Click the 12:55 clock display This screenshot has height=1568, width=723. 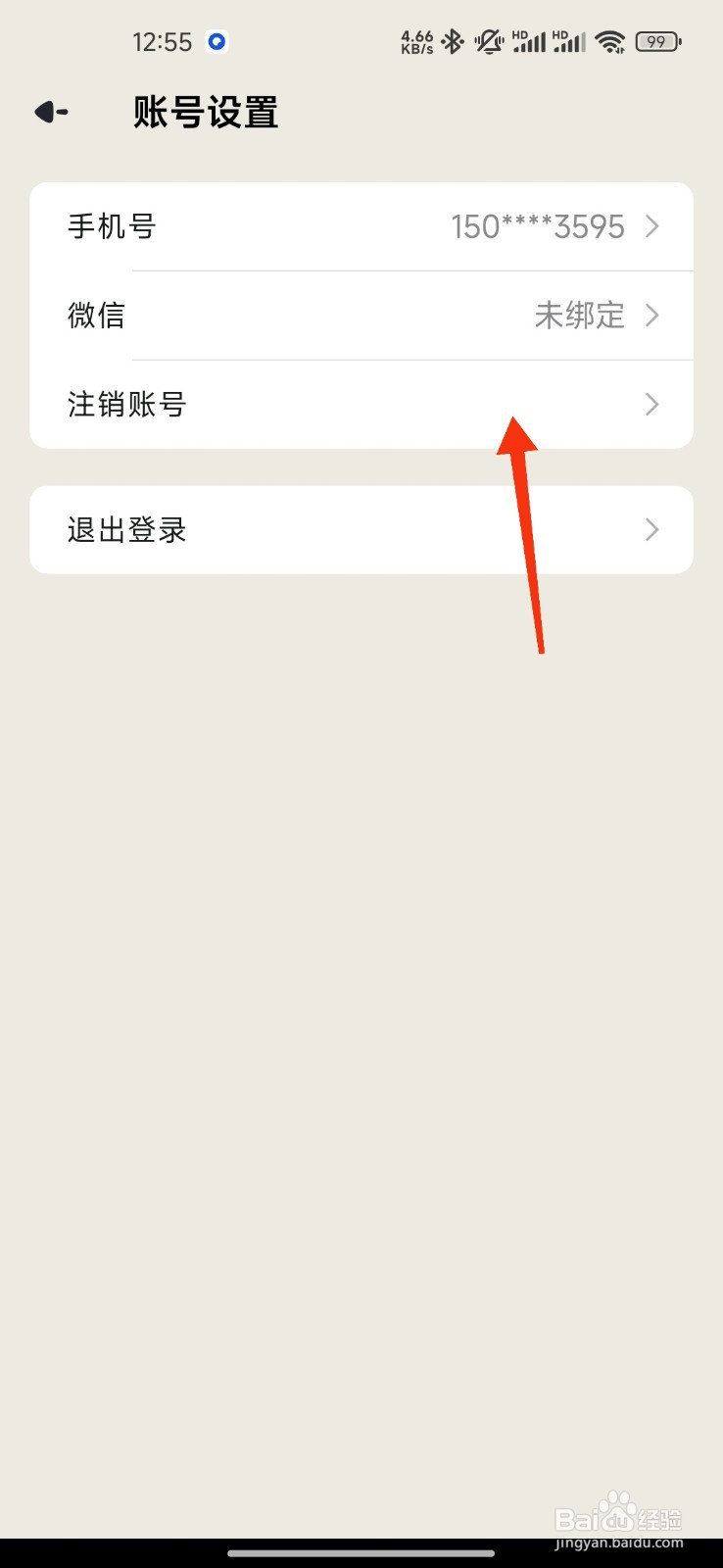coord(163,41)
